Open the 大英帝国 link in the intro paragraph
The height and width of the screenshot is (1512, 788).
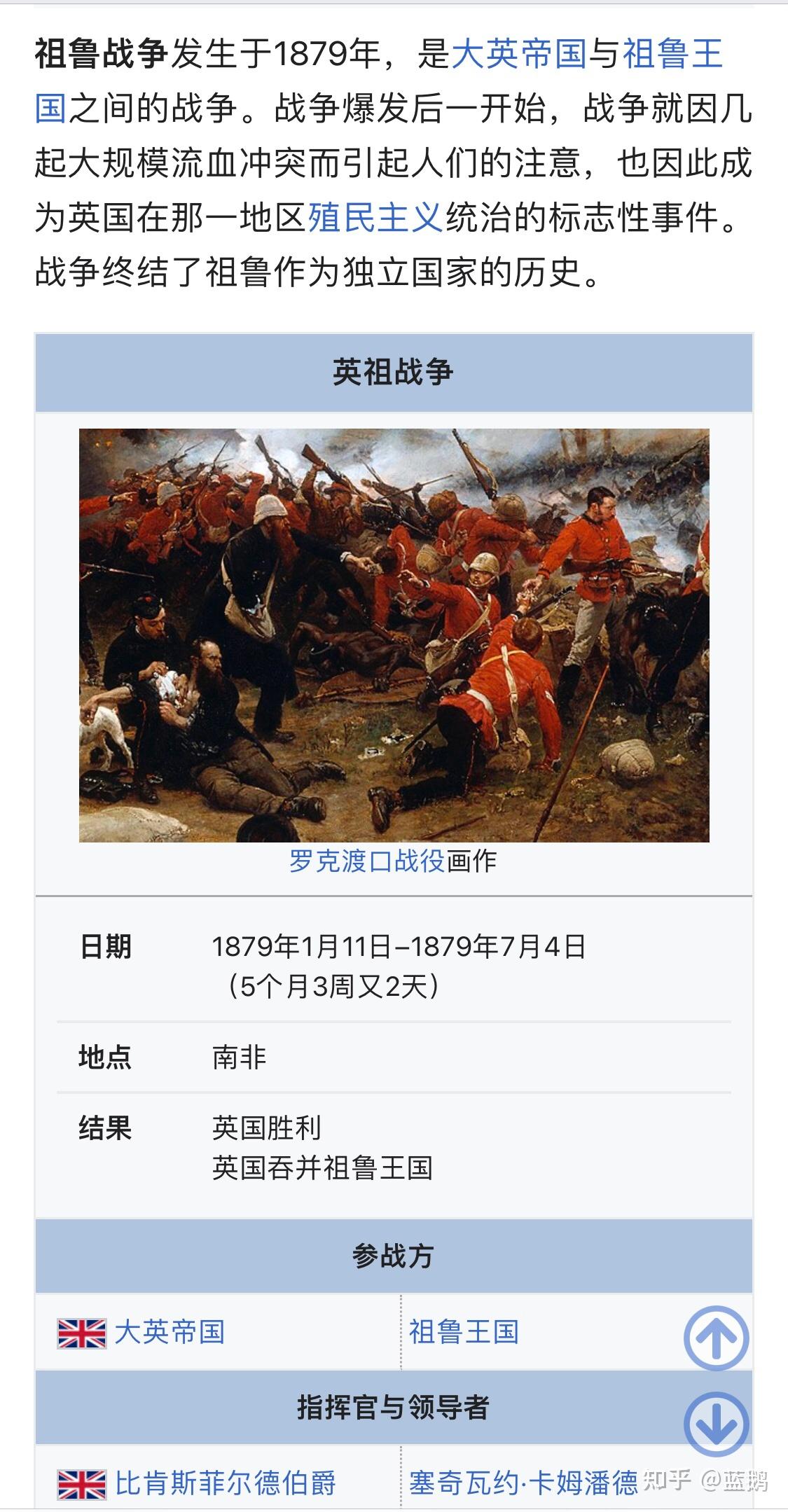pos(518,53)
